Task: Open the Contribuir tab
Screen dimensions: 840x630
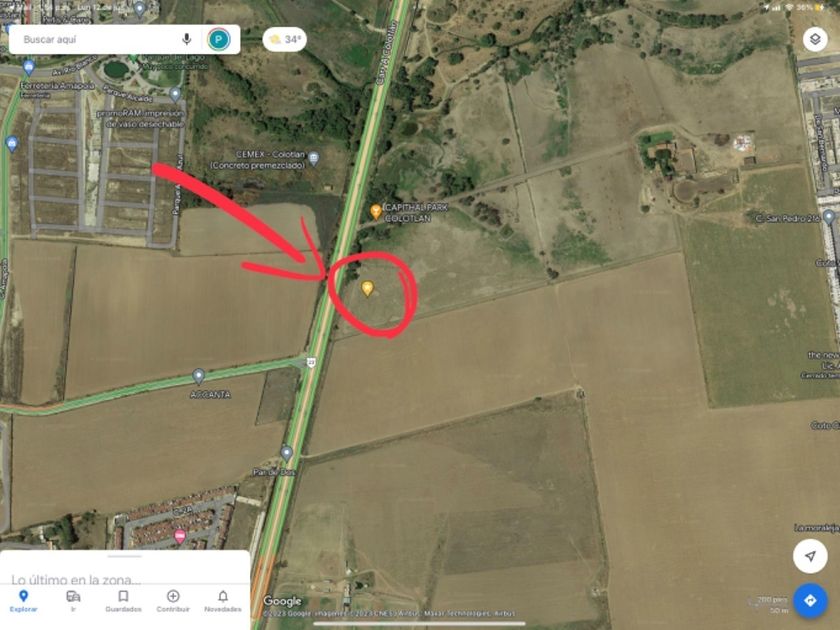Action: coord(173,601)
